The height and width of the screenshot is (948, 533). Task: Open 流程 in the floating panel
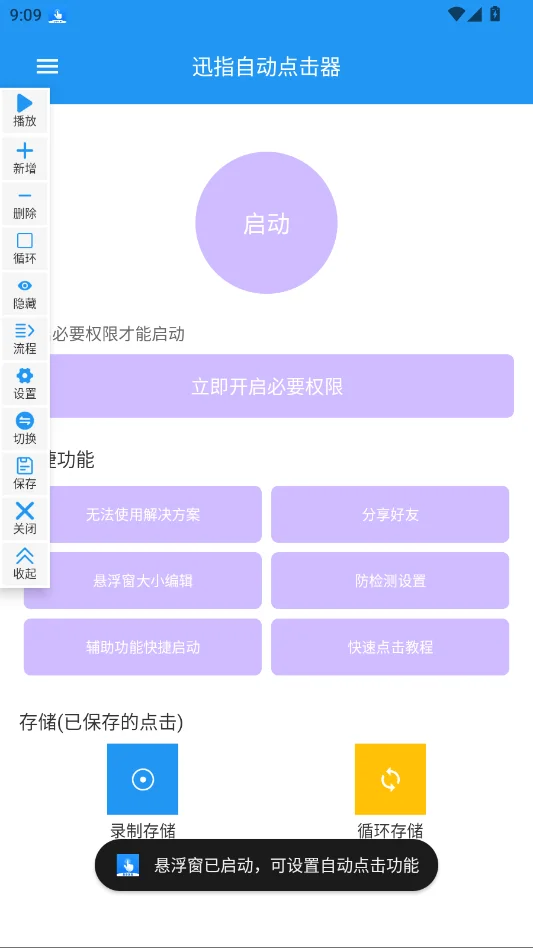[x=25, y=339]
